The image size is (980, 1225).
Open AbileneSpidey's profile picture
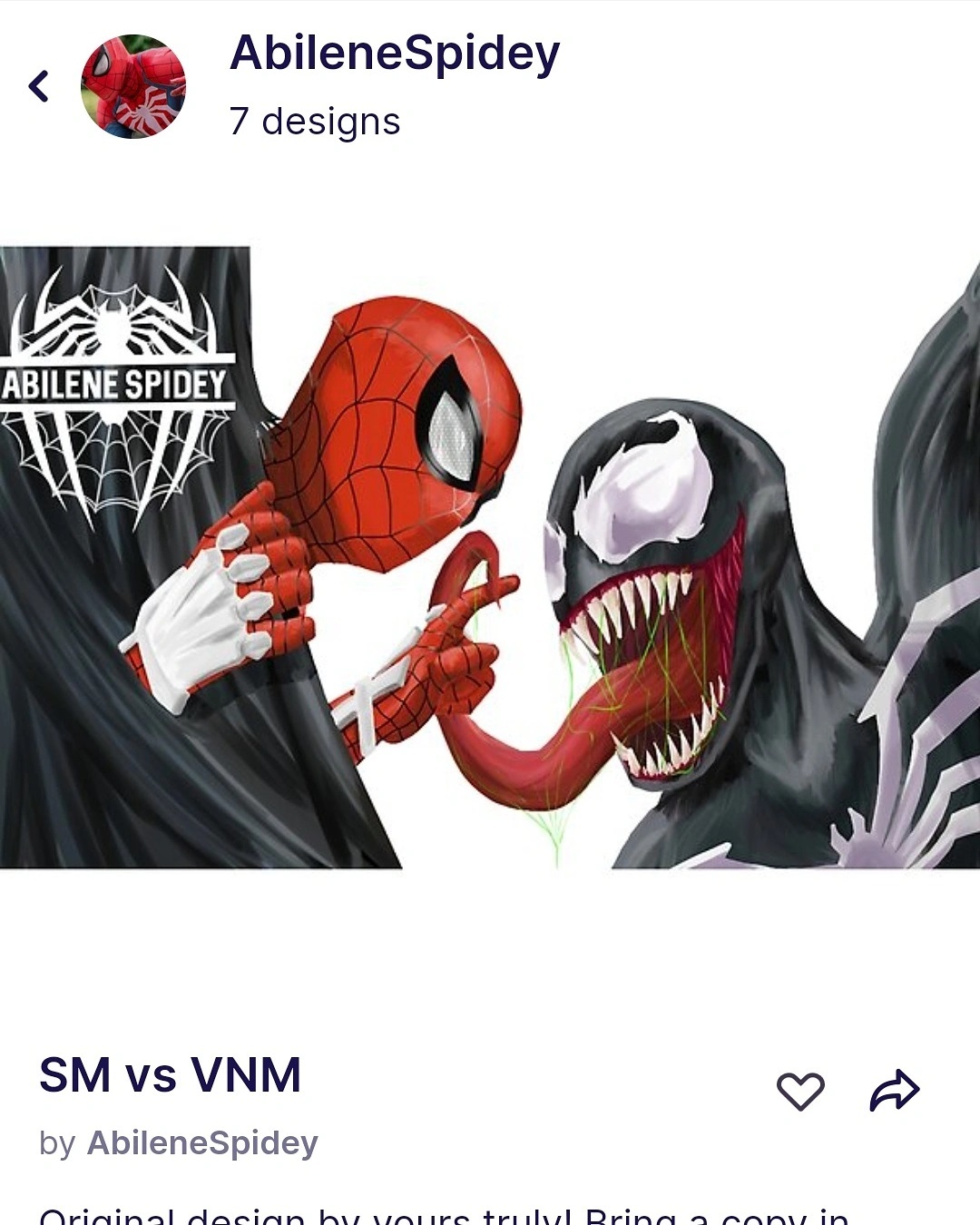[133, 87]
